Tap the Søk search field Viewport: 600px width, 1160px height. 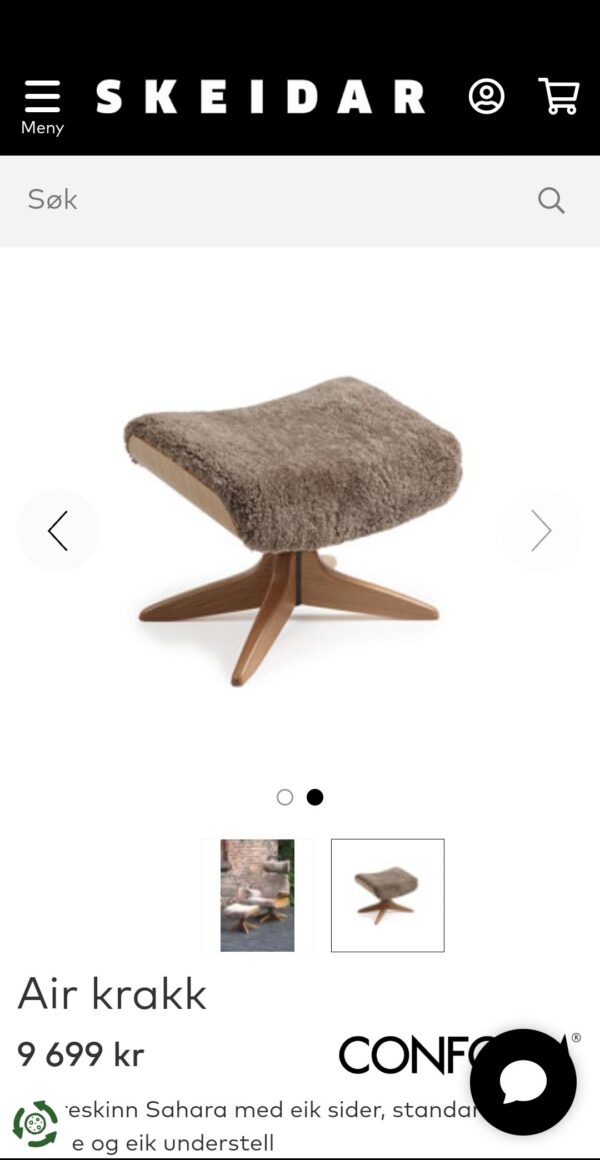270,200
